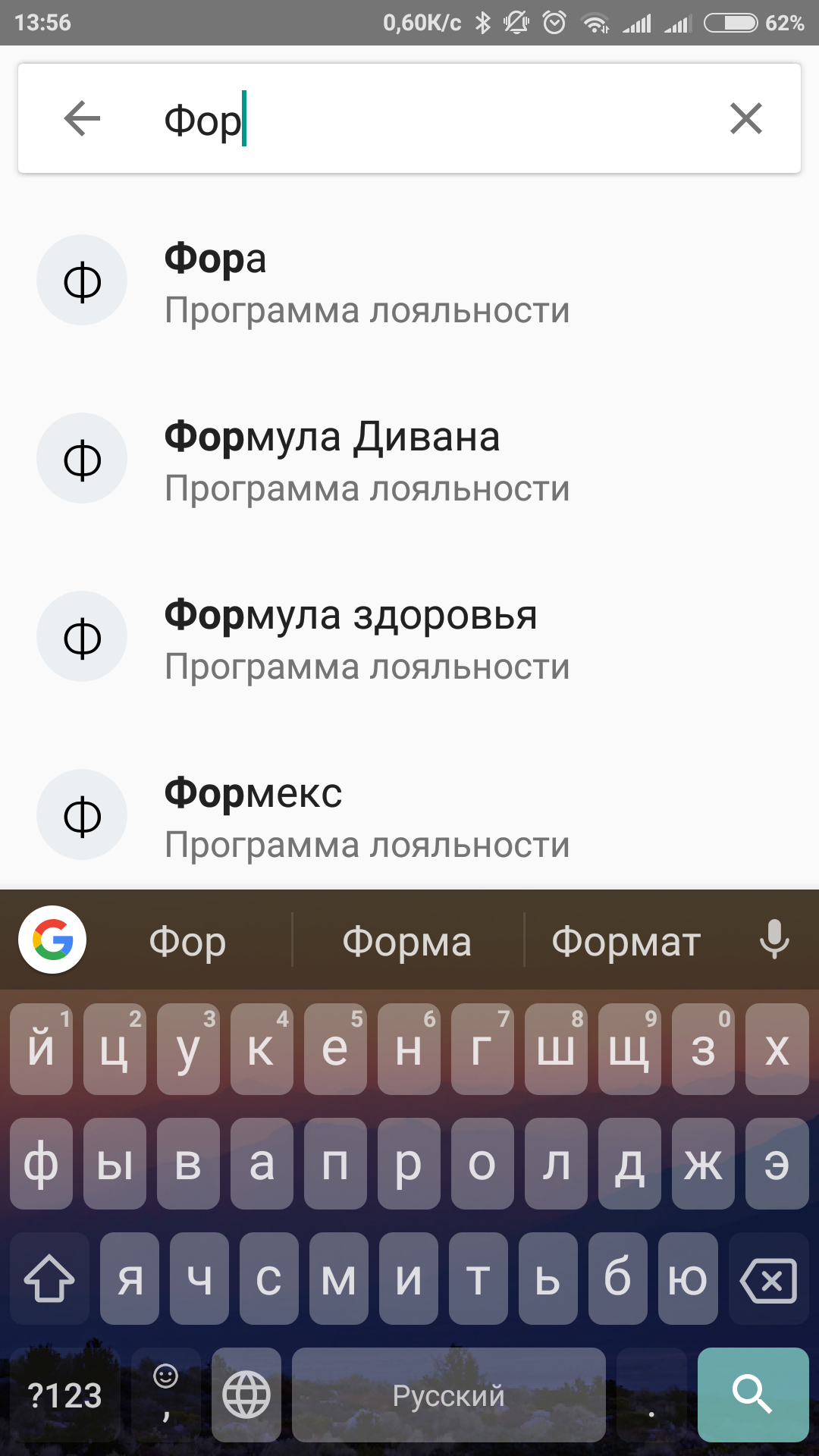Tap the keyboard search key
Image resolution: width=819 pixels, height=1456 pixels.
pos(752,1394)
